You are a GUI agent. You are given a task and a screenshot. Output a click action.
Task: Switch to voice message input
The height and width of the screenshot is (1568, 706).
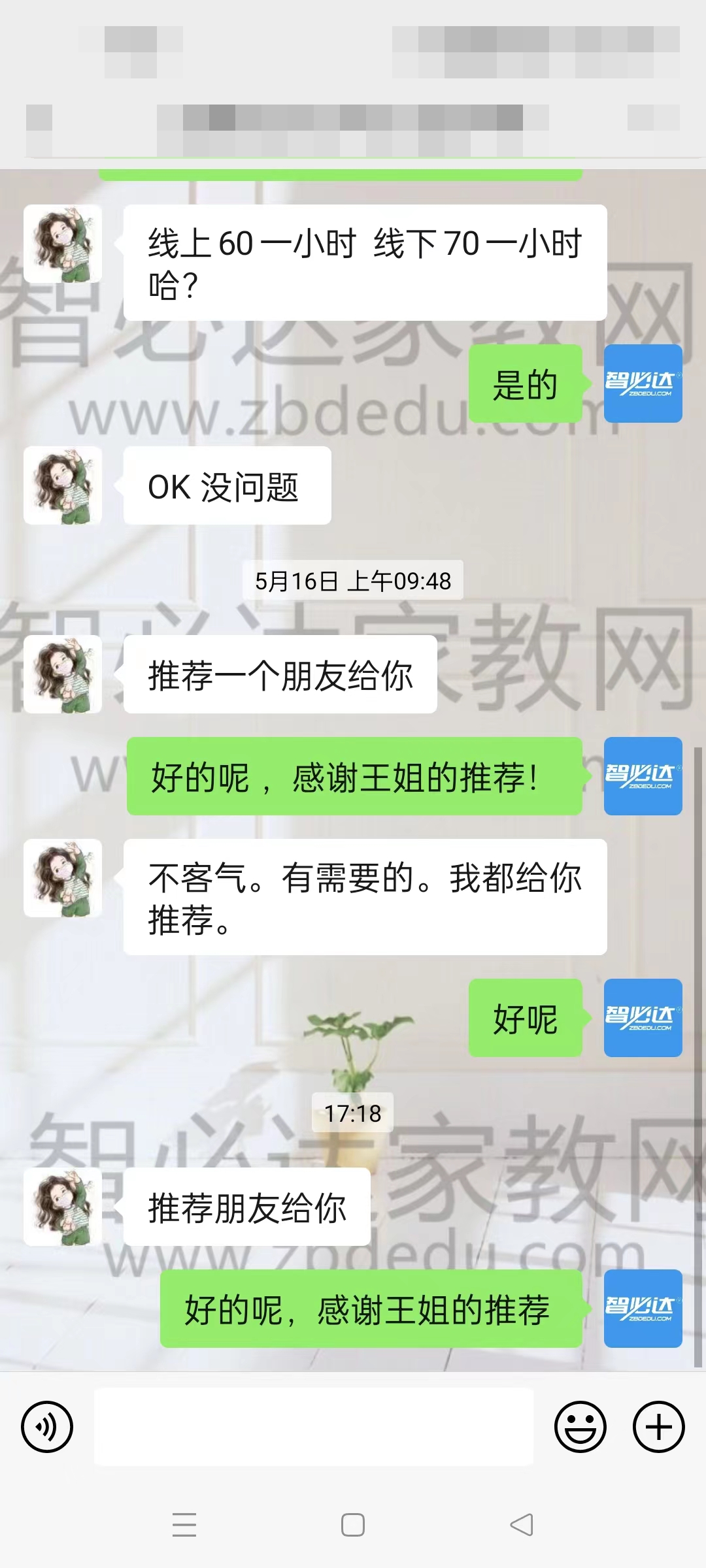tap(47, 1427)
